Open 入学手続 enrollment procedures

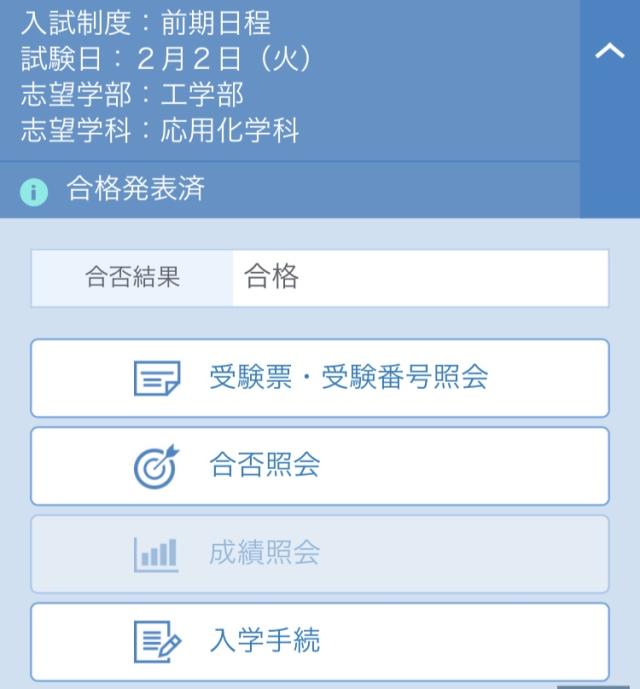[320, 641]
